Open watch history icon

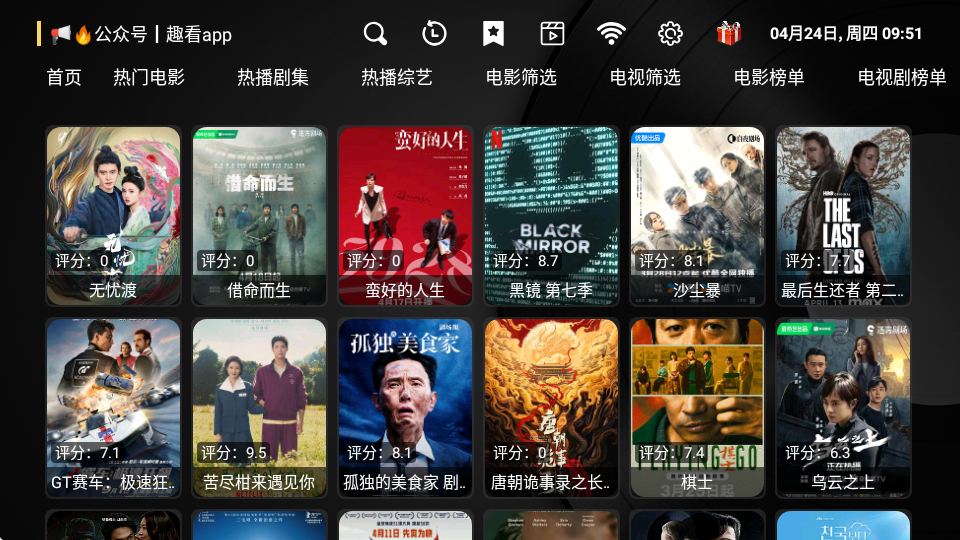[x=434, y=34]
